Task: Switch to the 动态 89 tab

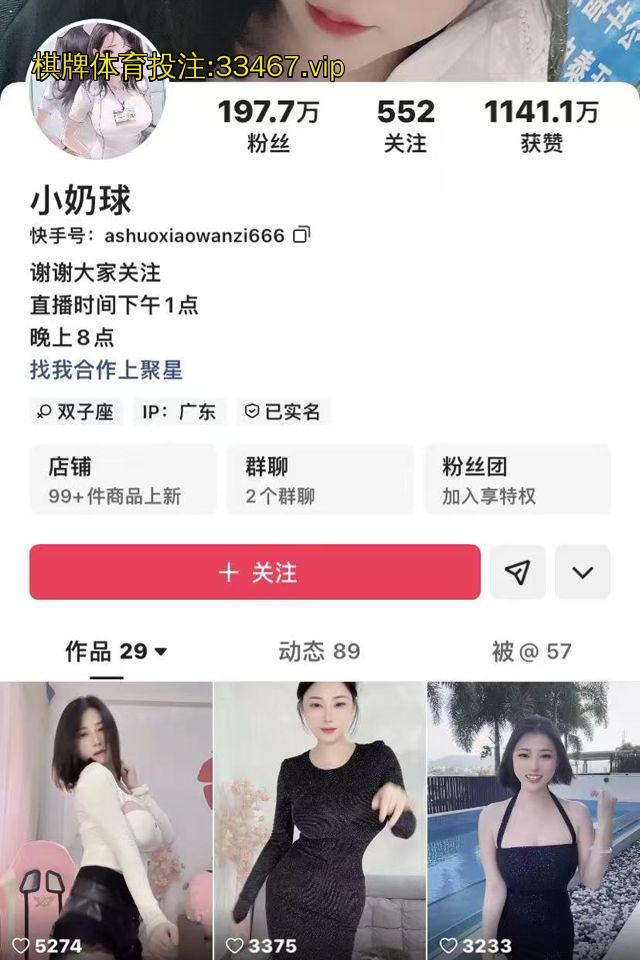Action: pos(319,652)
